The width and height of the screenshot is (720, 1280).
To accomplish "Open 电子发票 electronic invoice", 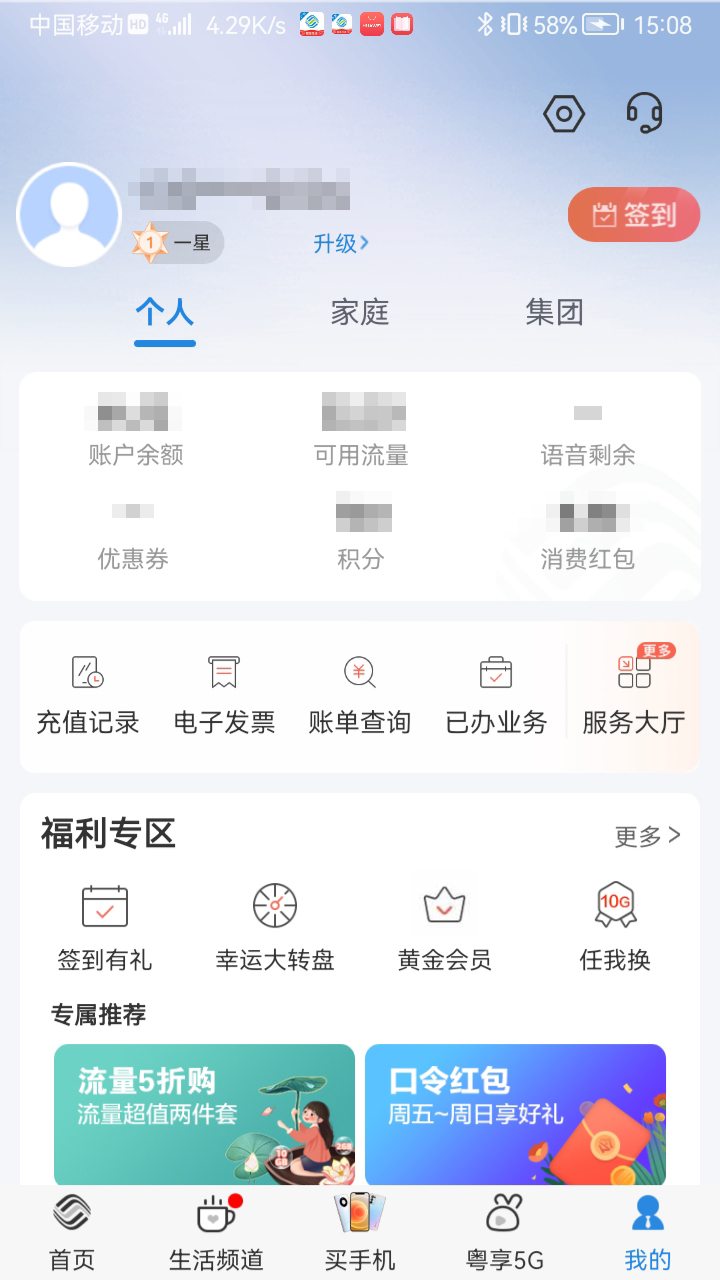I will click(223, 692).
